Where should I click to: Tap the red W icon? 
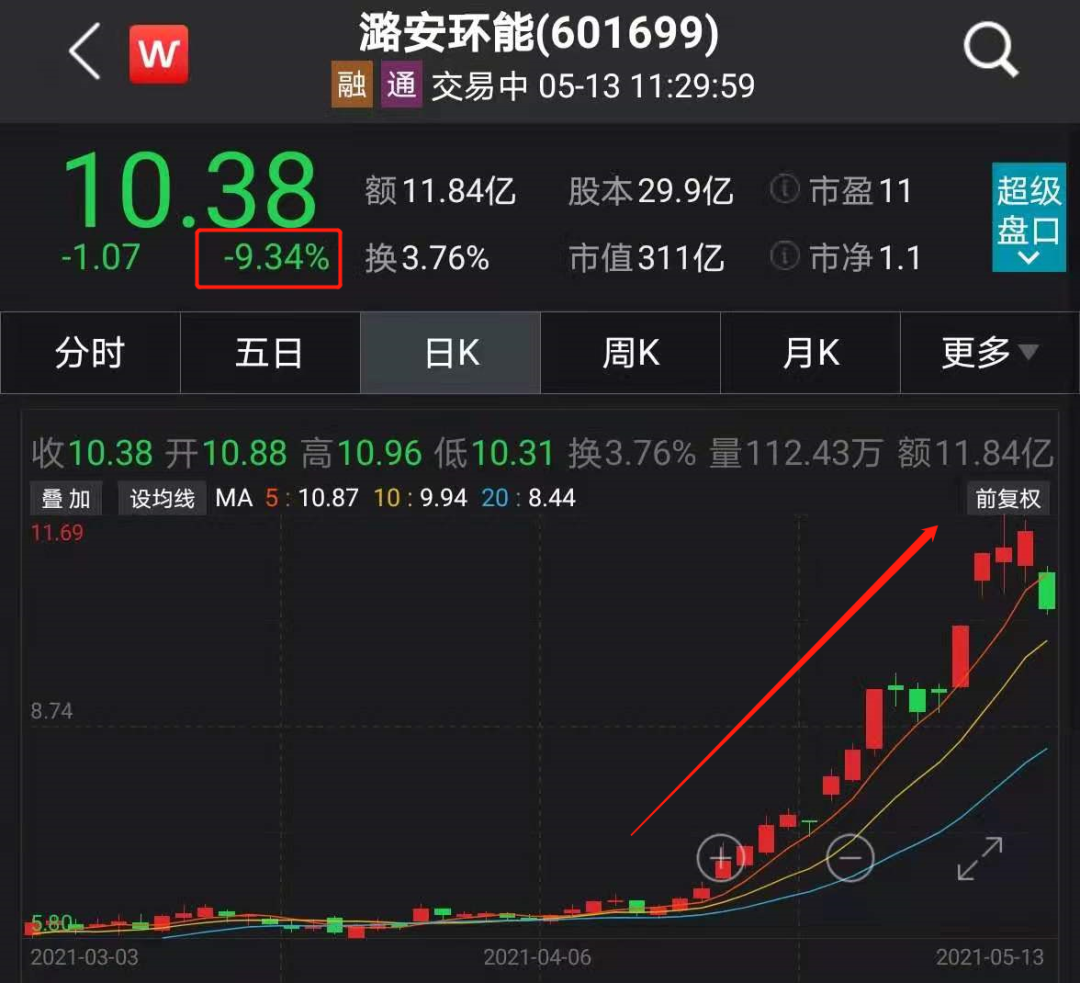pos(158,54)
